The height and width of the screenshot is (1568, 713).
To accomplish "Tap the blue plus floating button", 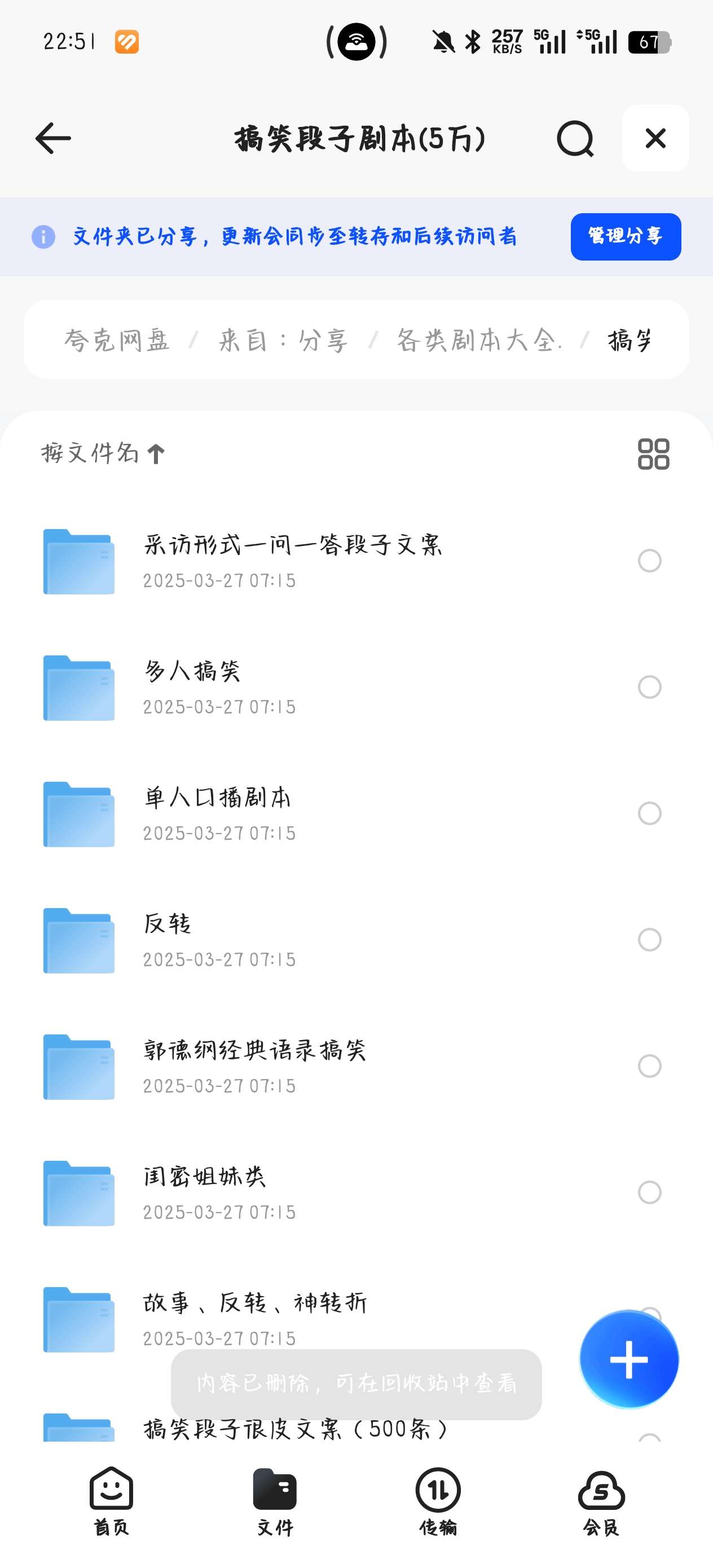I will [x=628, y=1359].
